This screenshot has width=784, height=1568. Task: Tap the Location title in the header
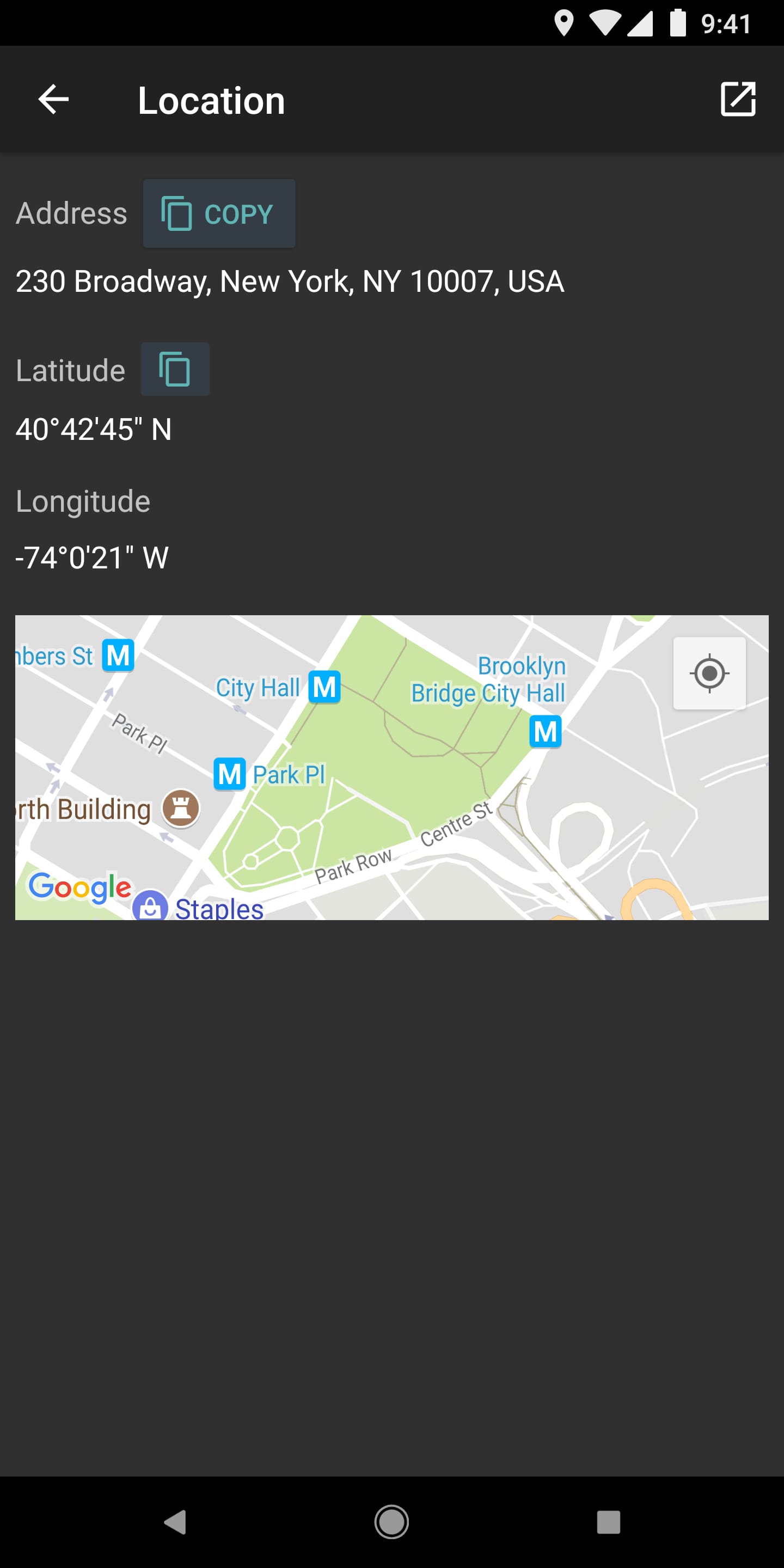pos(211,99)
